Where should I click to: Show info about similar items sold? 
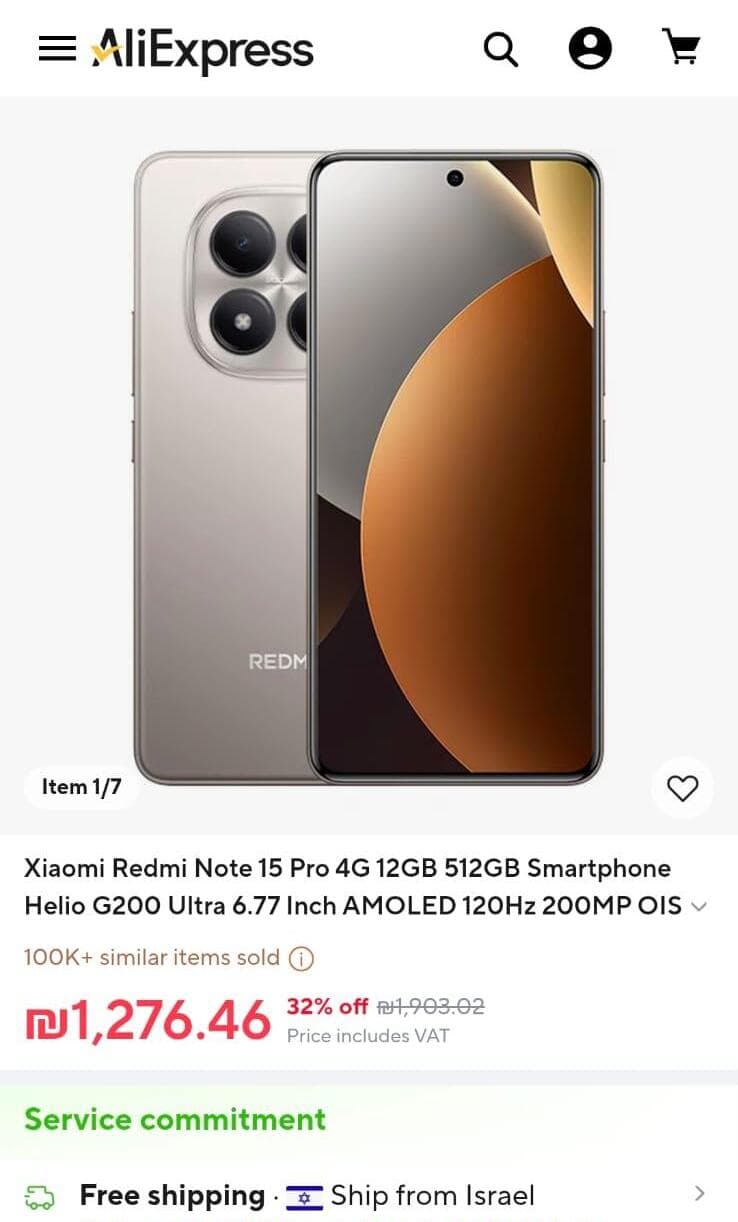[301, 959]
